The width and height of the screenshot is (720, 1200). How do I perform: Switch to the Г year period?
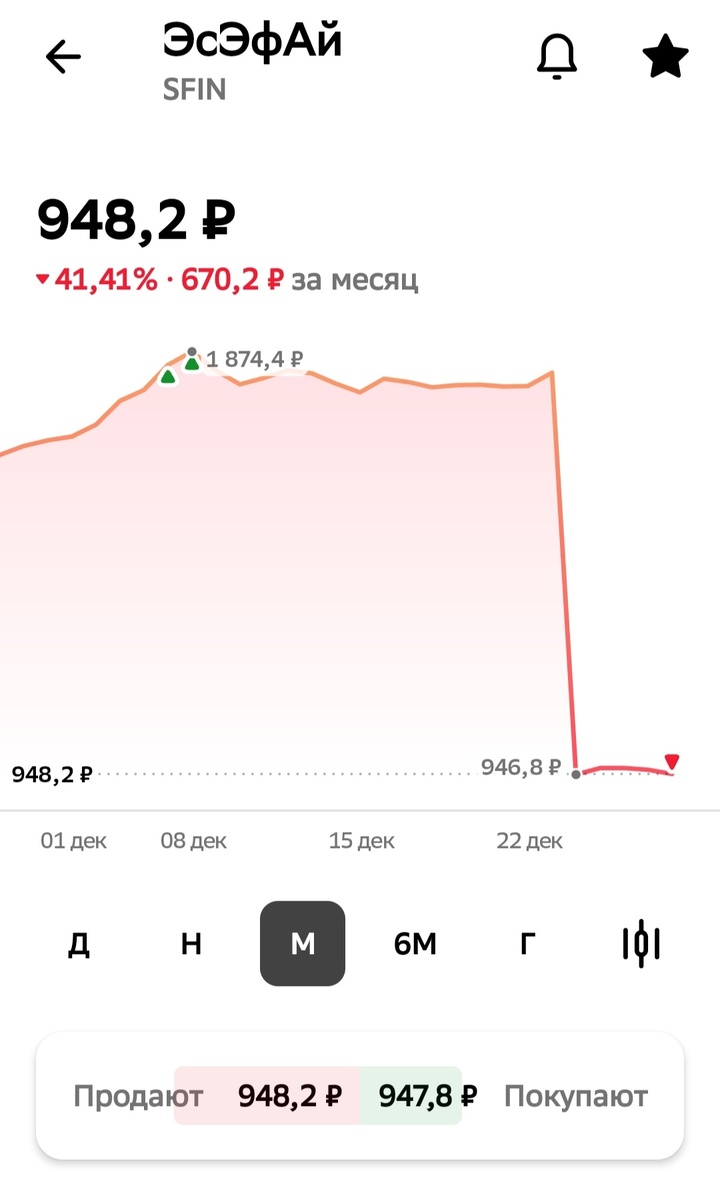(x=528, y=944)
